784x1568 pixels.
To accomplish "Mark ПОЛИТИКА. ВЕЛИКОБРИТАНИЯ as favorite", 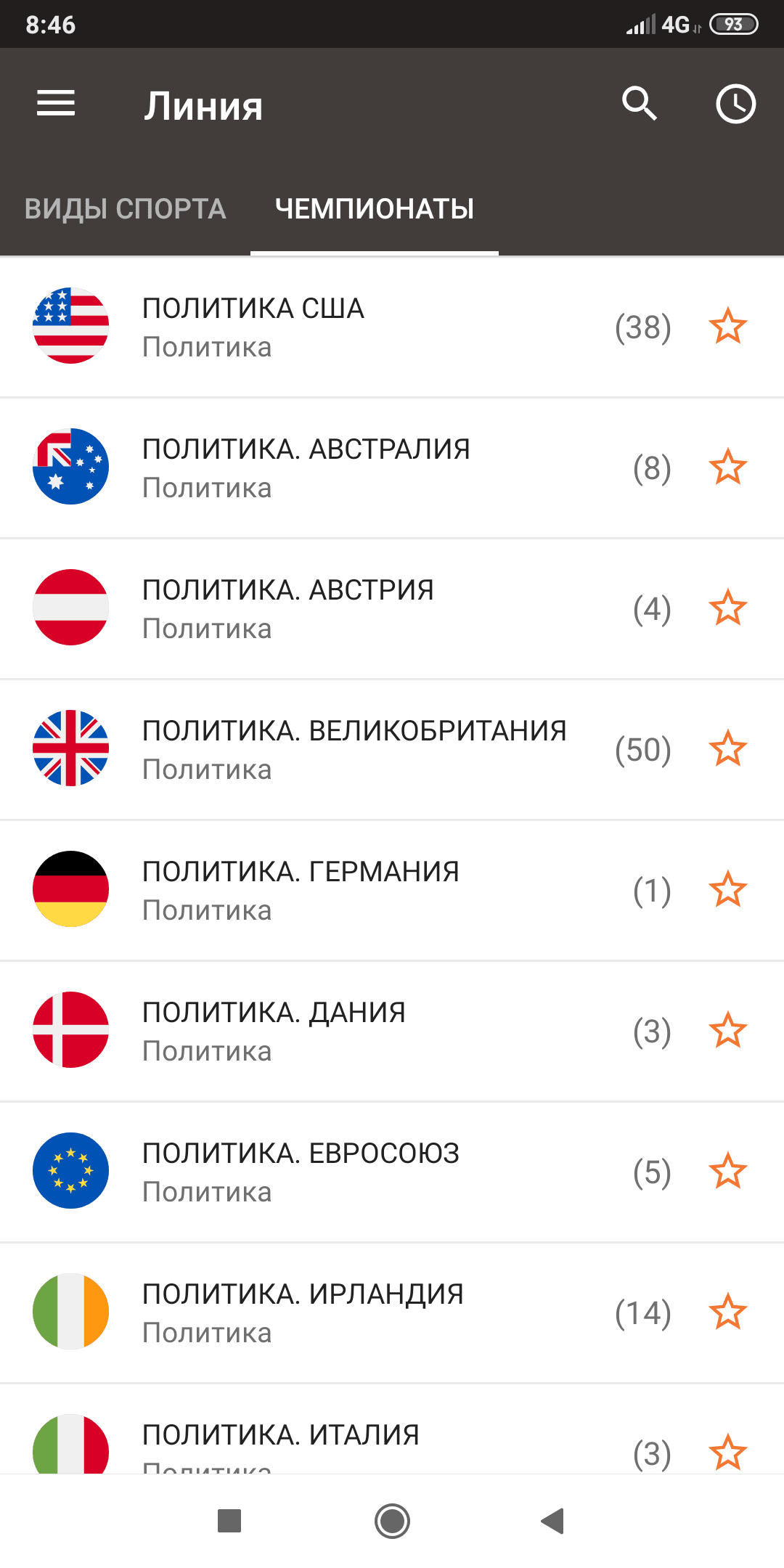I will 727,749.
